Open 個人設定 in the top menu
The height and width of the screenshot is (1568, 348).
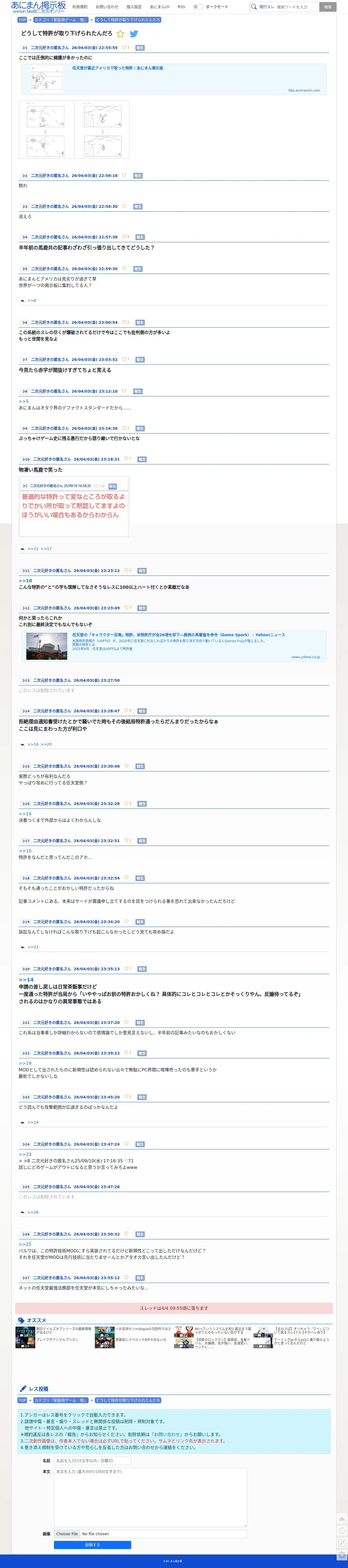coord(134,7)
